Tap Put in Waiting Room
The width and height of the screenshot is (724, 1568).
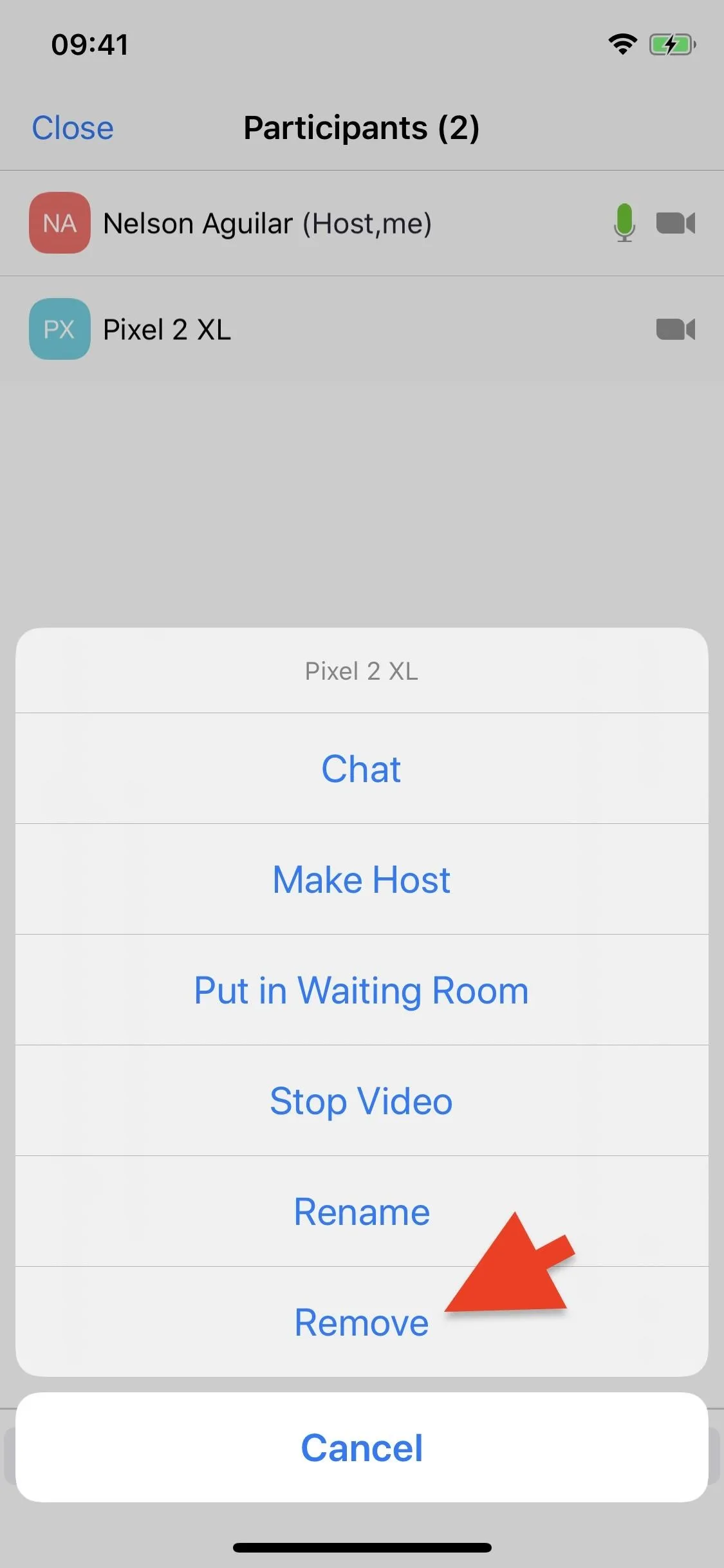pyautogui.click(x=362, y=990)
